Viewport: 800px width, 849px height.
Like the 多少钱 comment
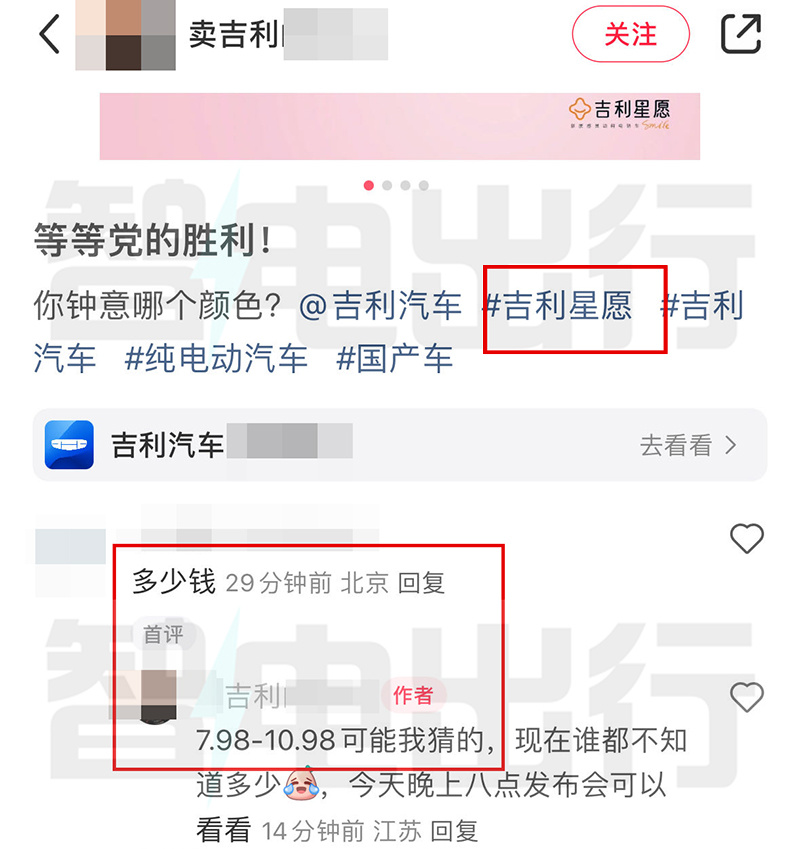coord(746,539)
